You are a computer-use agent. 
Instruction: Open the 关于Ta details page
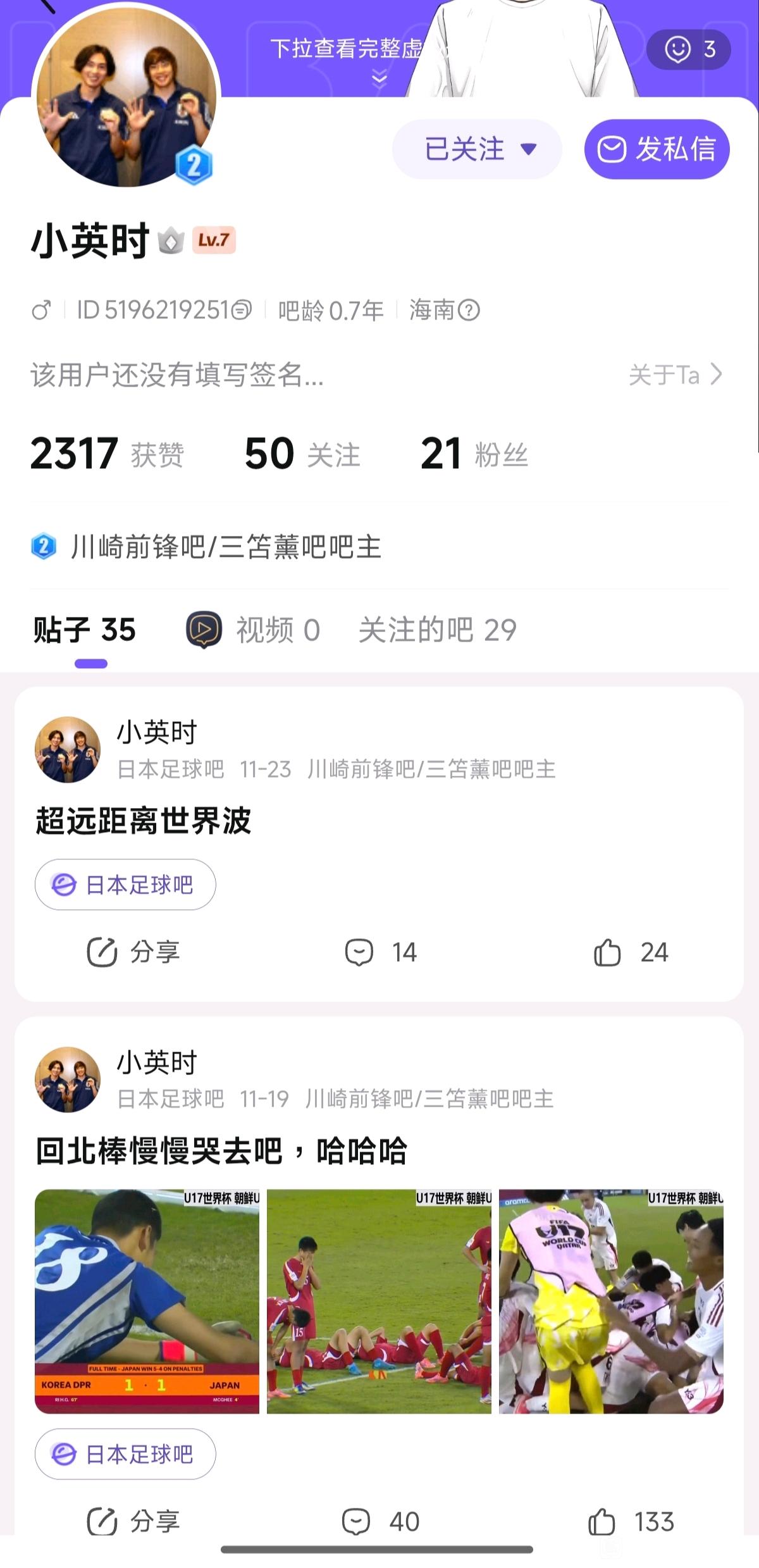[674, 375]
